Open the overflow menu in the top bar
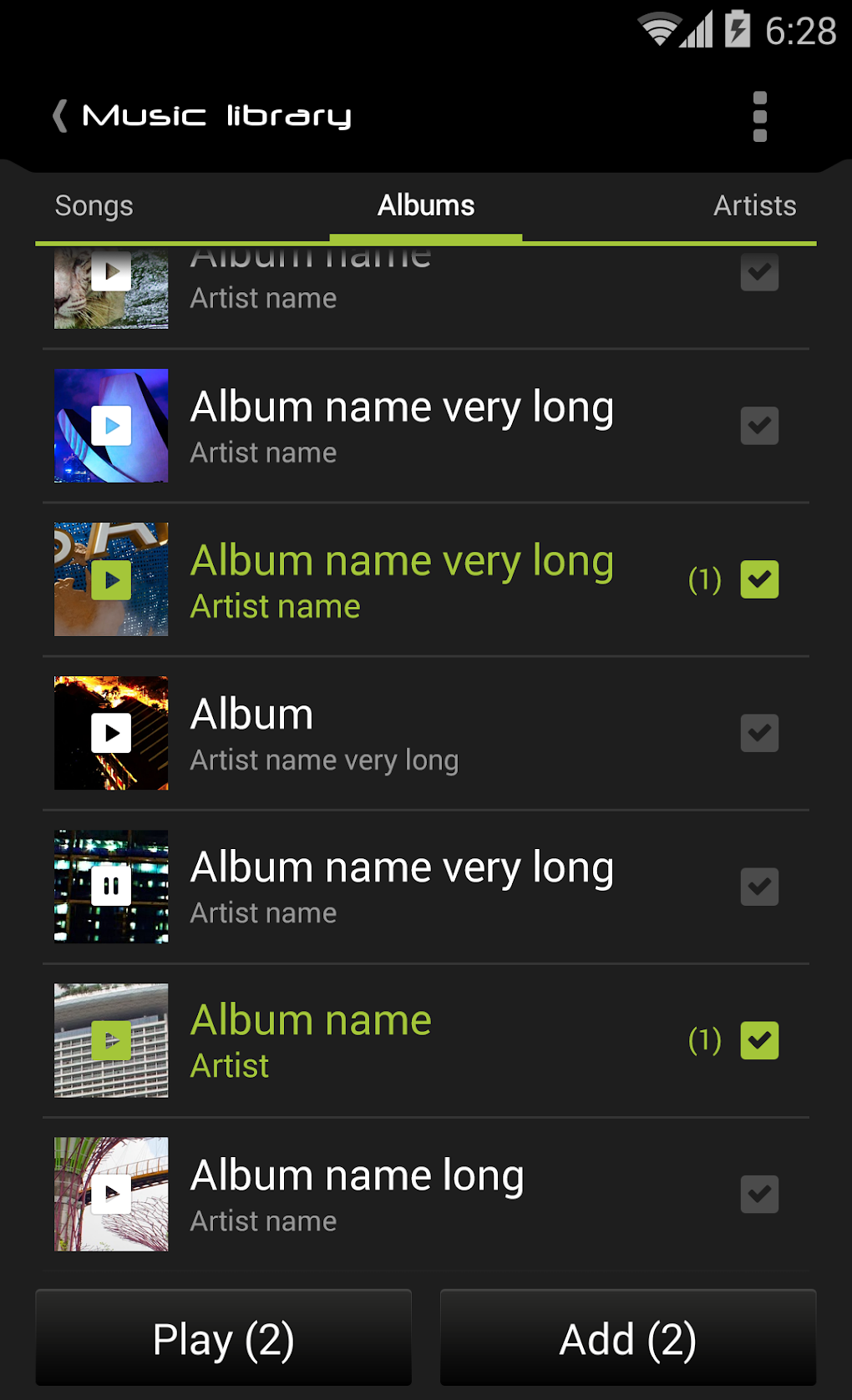The width and height of the screenshot is (852, 1400). [x=759, y=116]
